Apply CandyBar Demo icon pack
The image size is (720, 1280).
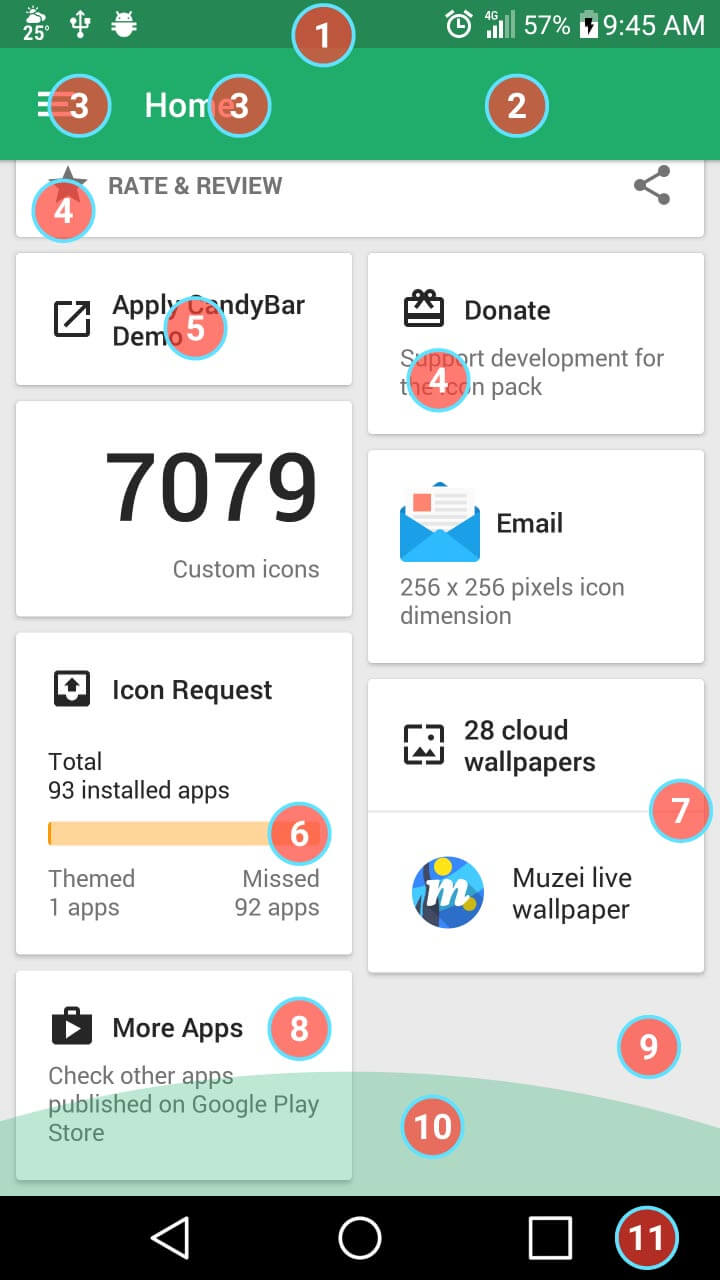[183, 319]
